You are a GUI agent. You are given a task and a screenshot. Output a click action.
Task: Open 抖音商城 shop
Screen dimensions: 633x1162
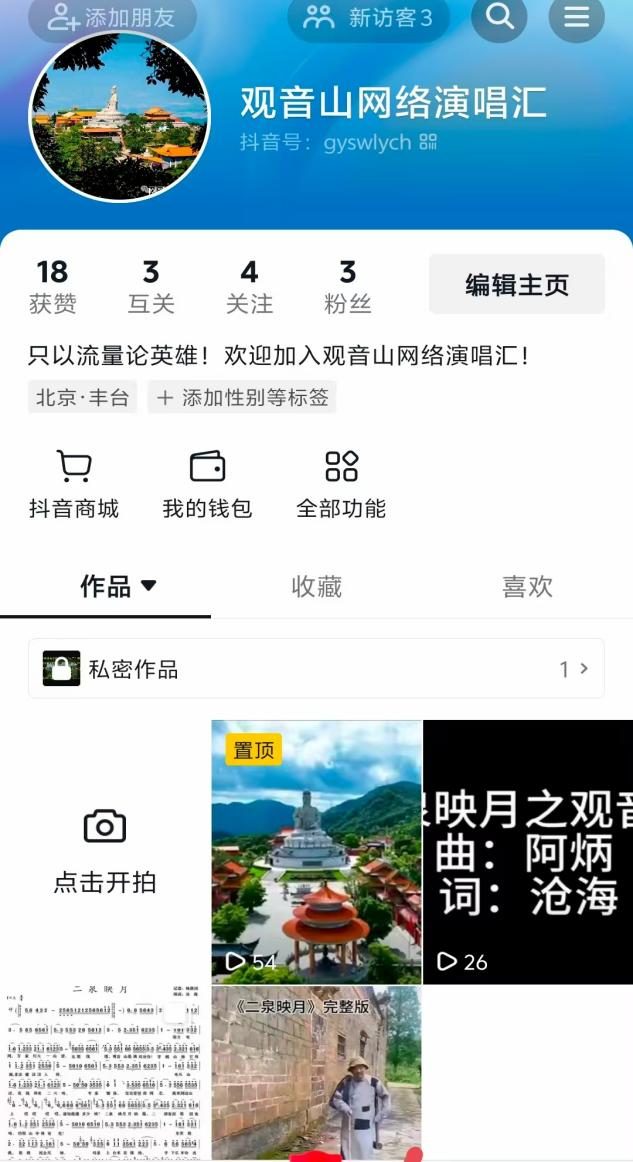(74, 485)
